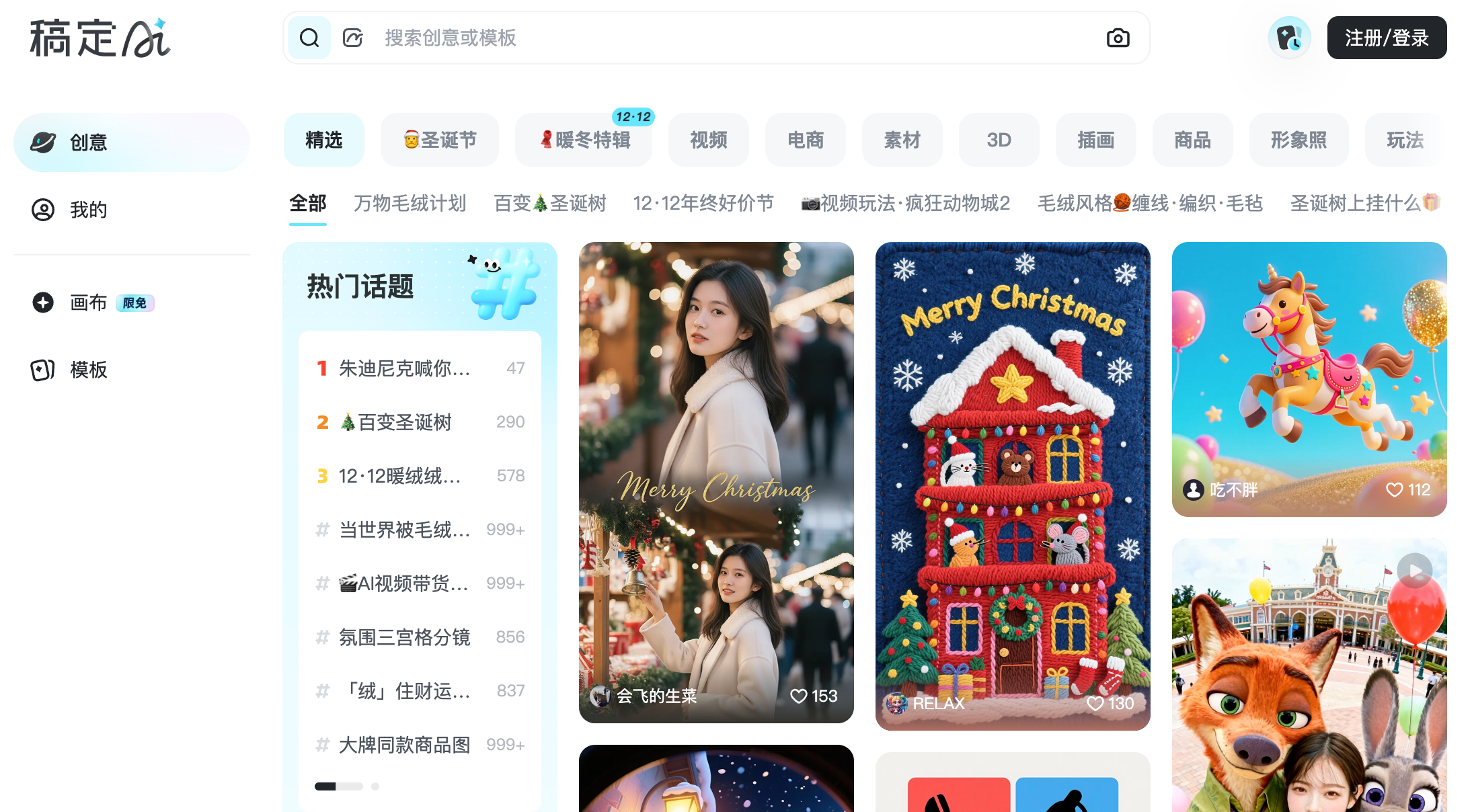Switch to the 视频 category chip
1474x812 pixels.
tap(709, 140)
